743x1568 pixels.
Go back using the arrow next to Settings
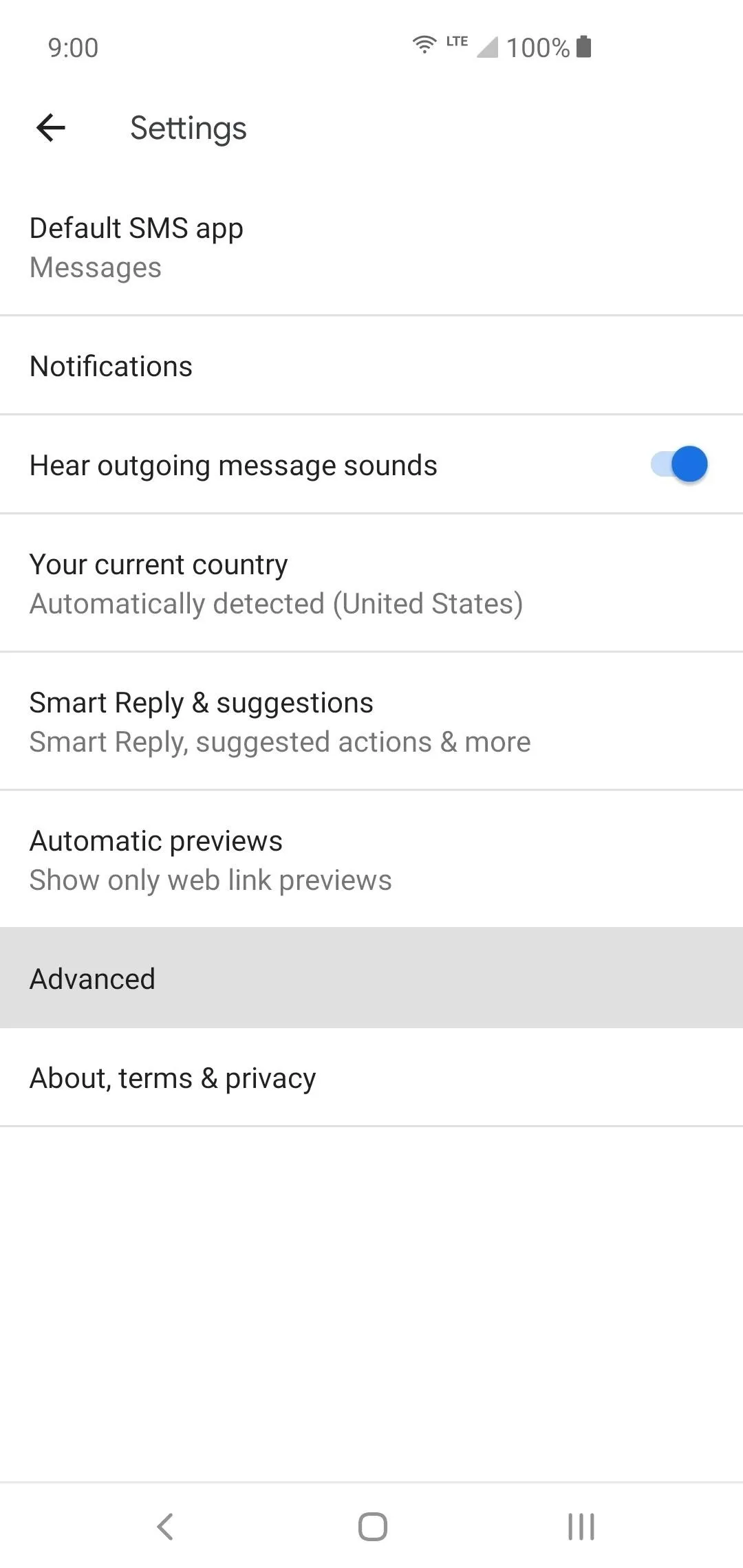(x=51, y=128)
